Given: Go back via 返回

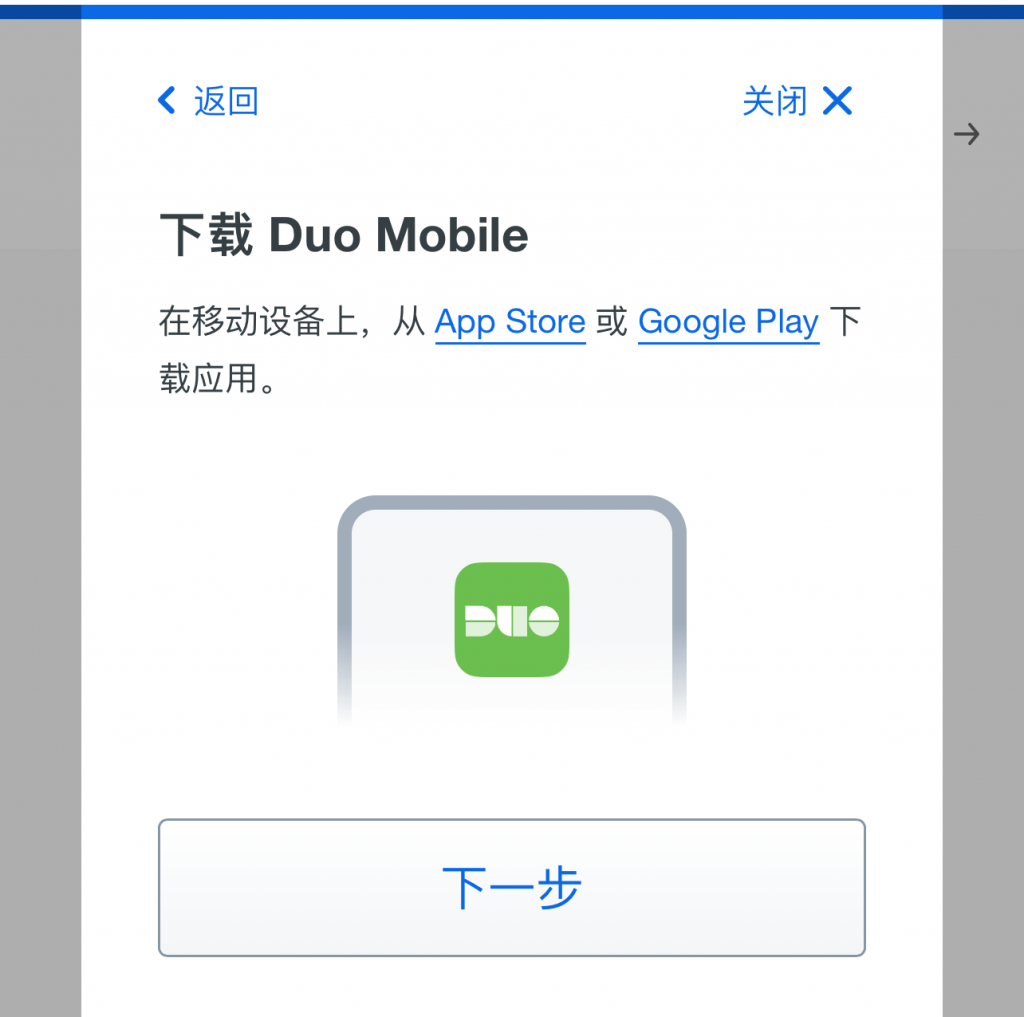Looking at the screenshot, I should click(209, 101).
